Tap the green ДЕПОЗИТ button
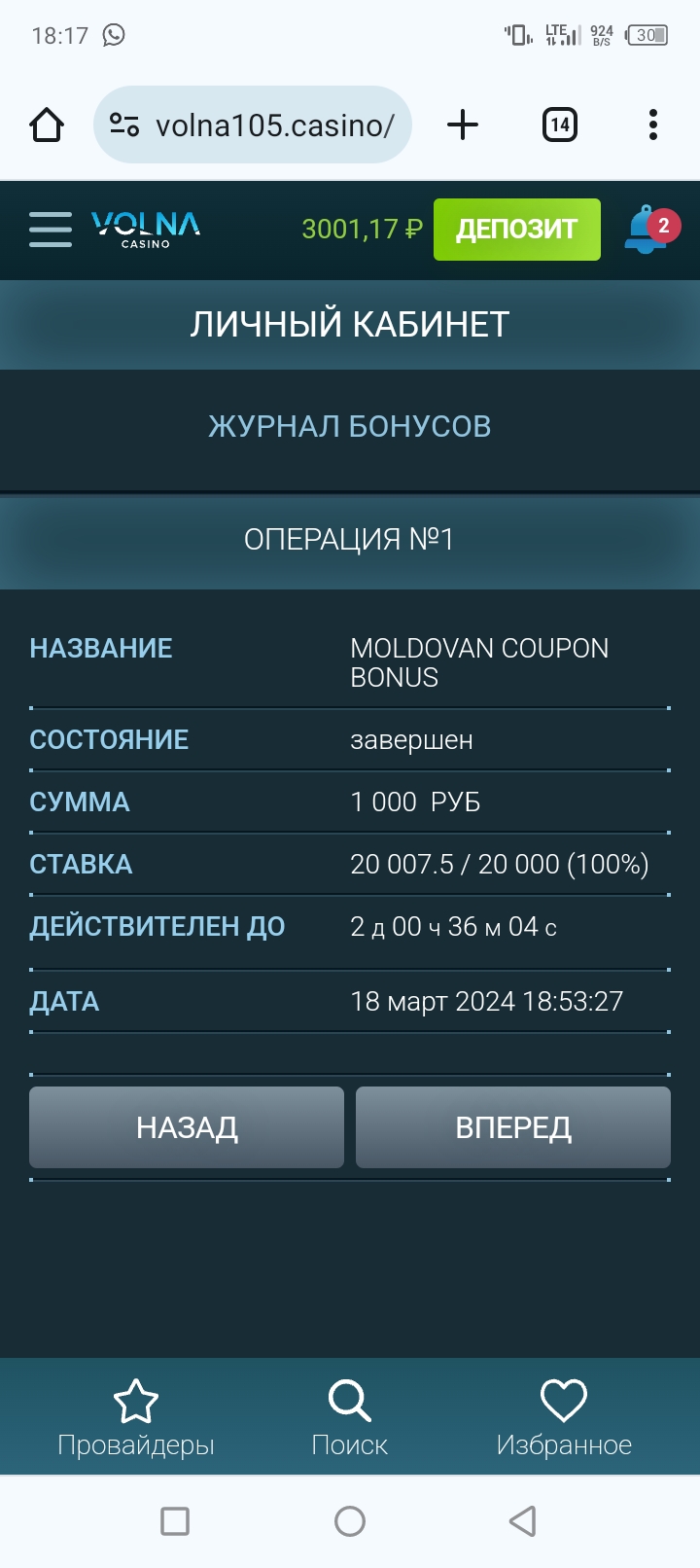Image resolution: width=700 pixels, height=1568 pixels. 516,230
